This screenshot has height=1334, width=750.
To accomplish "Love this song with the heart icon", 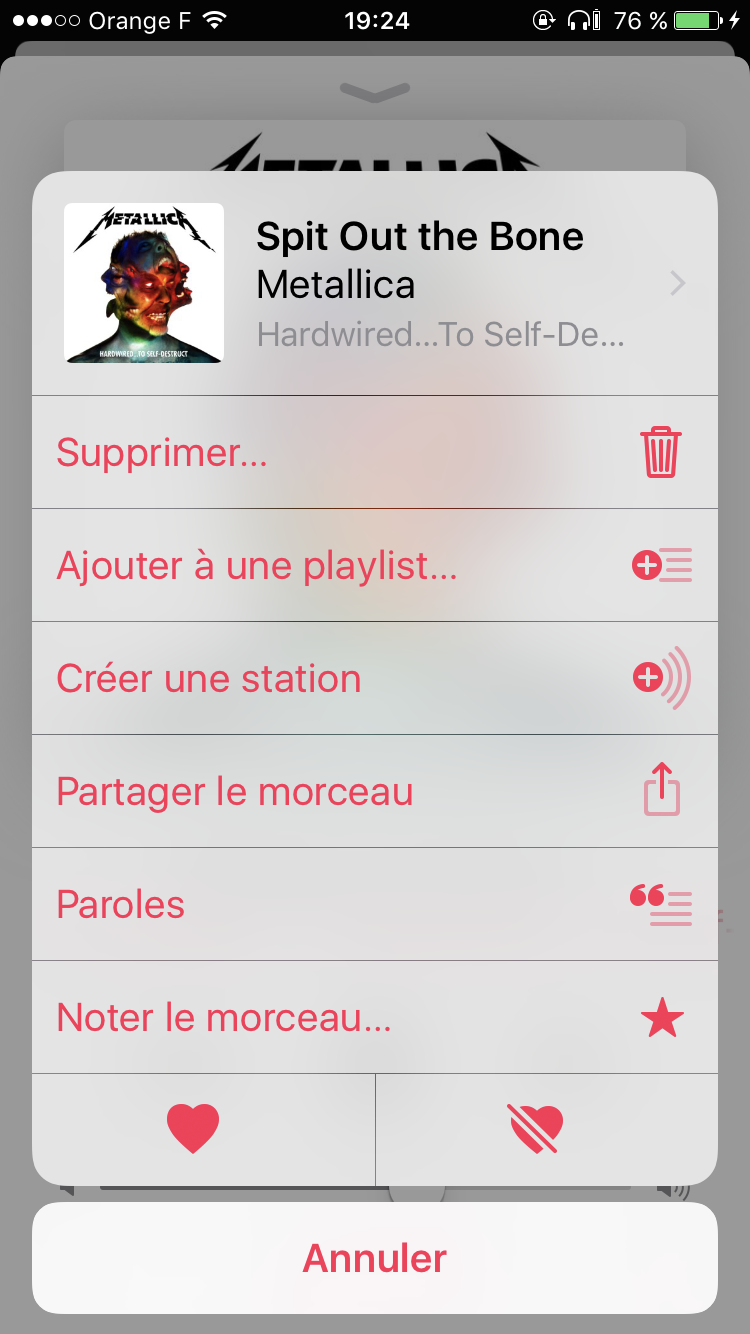I will point(193,1129).
